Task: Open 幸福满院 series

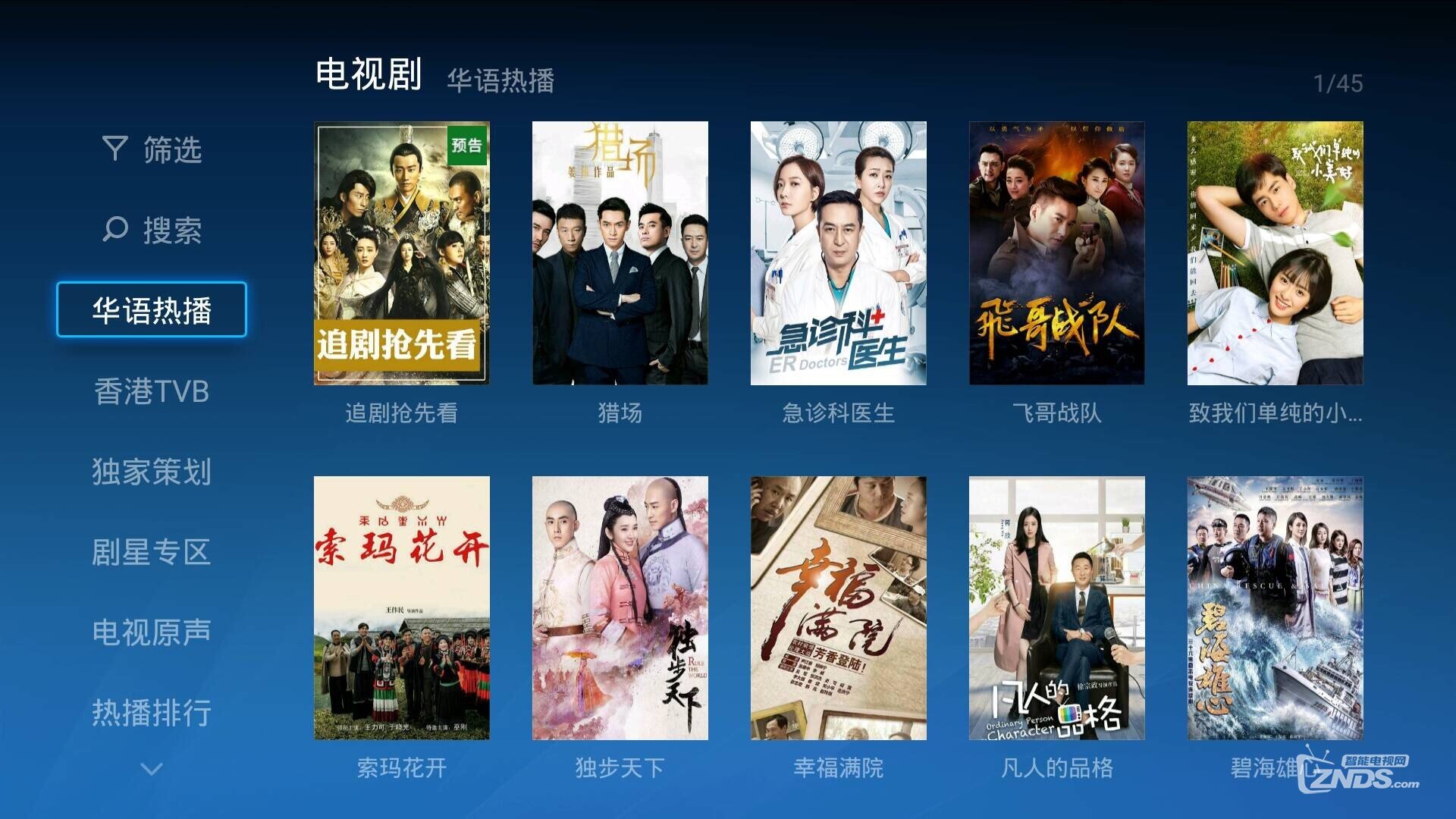Action: click(838, 608)
